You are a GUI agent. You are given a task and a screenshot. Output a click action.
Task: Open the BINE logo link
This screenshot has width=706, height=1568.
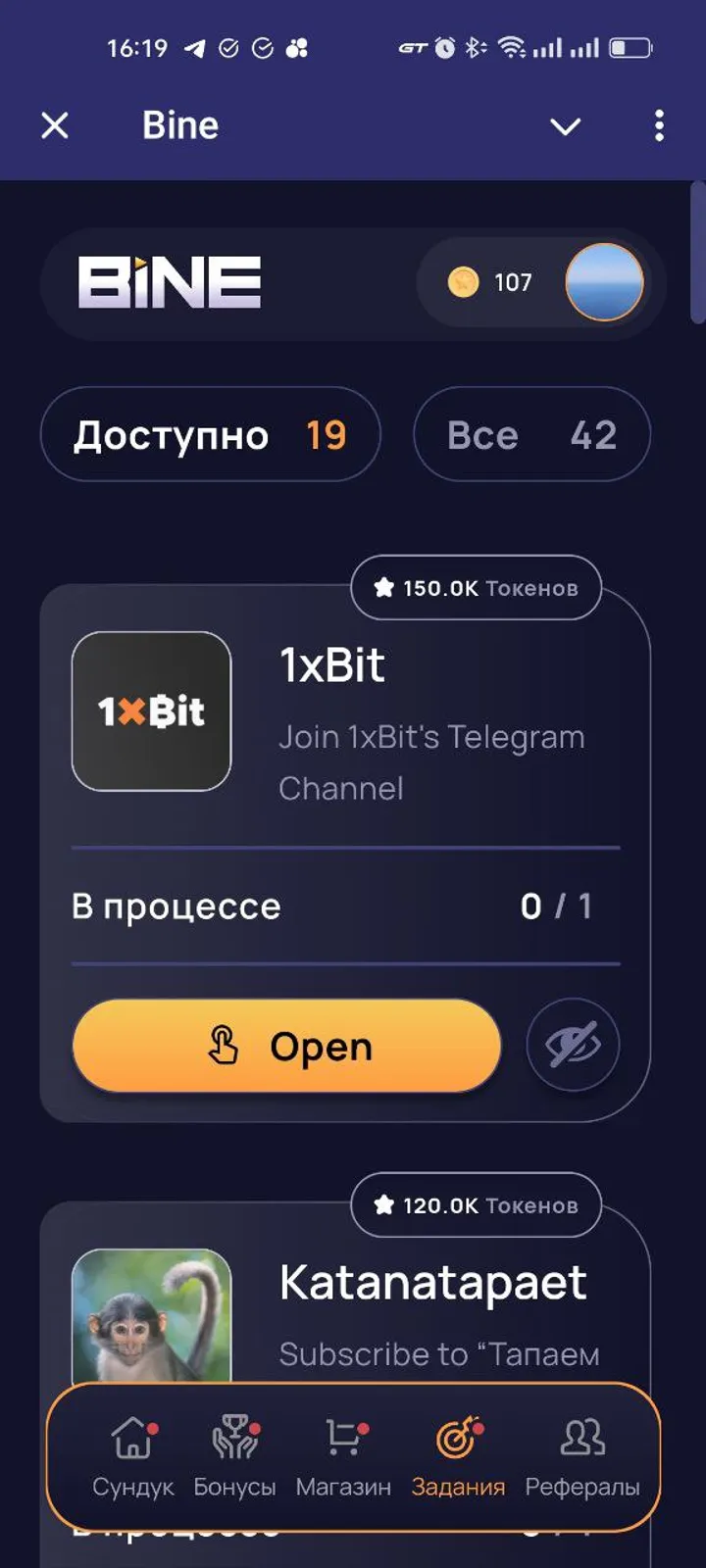point(169,282)
